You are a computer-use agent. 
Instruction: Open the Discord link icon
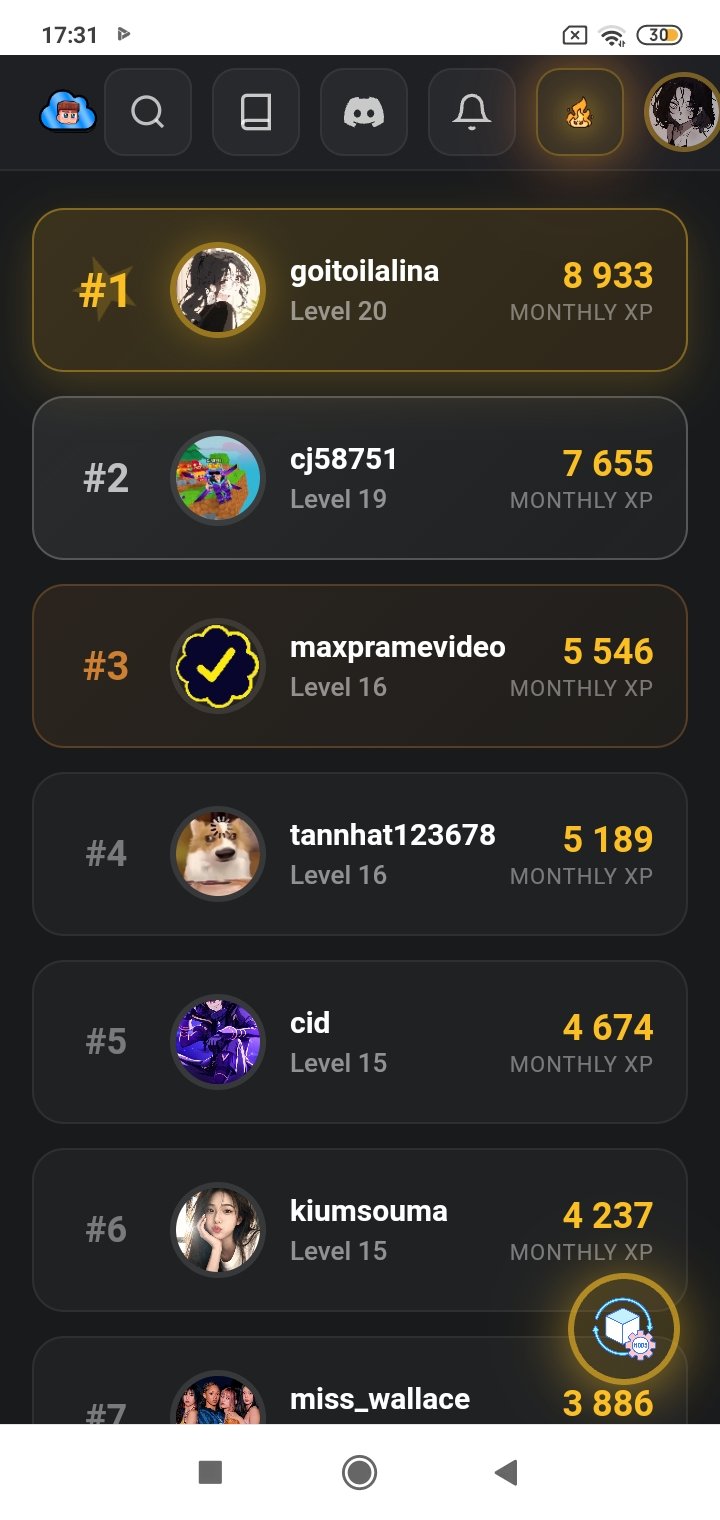click(364, 112)
